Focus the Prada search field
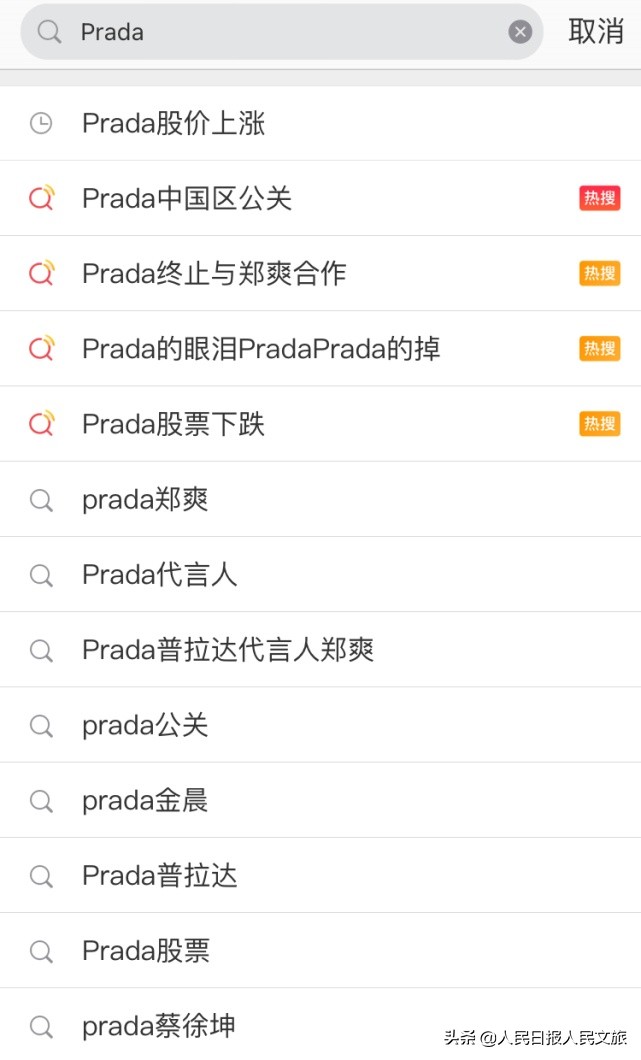 282,32
